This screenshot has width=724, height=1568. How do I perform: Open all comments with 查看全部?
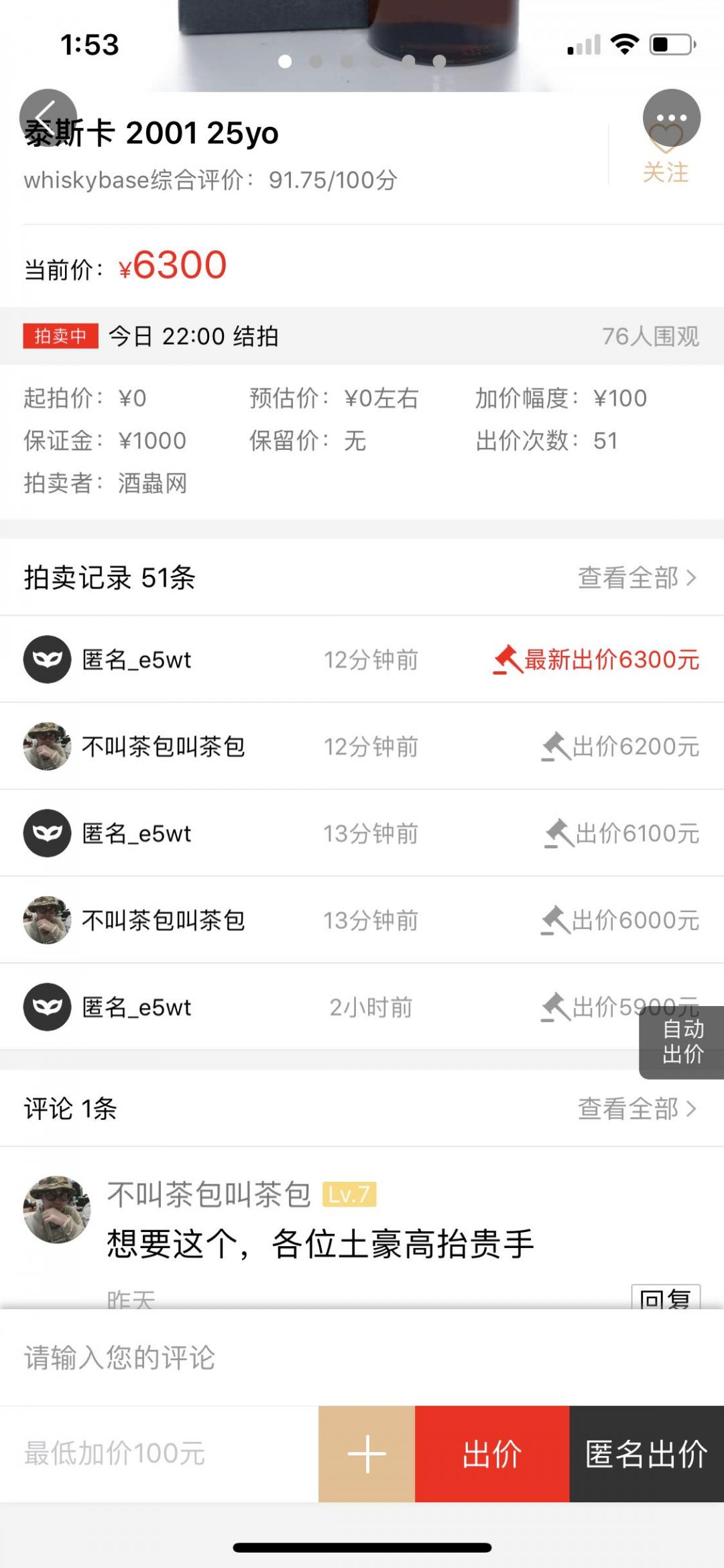click(628, 1110)
